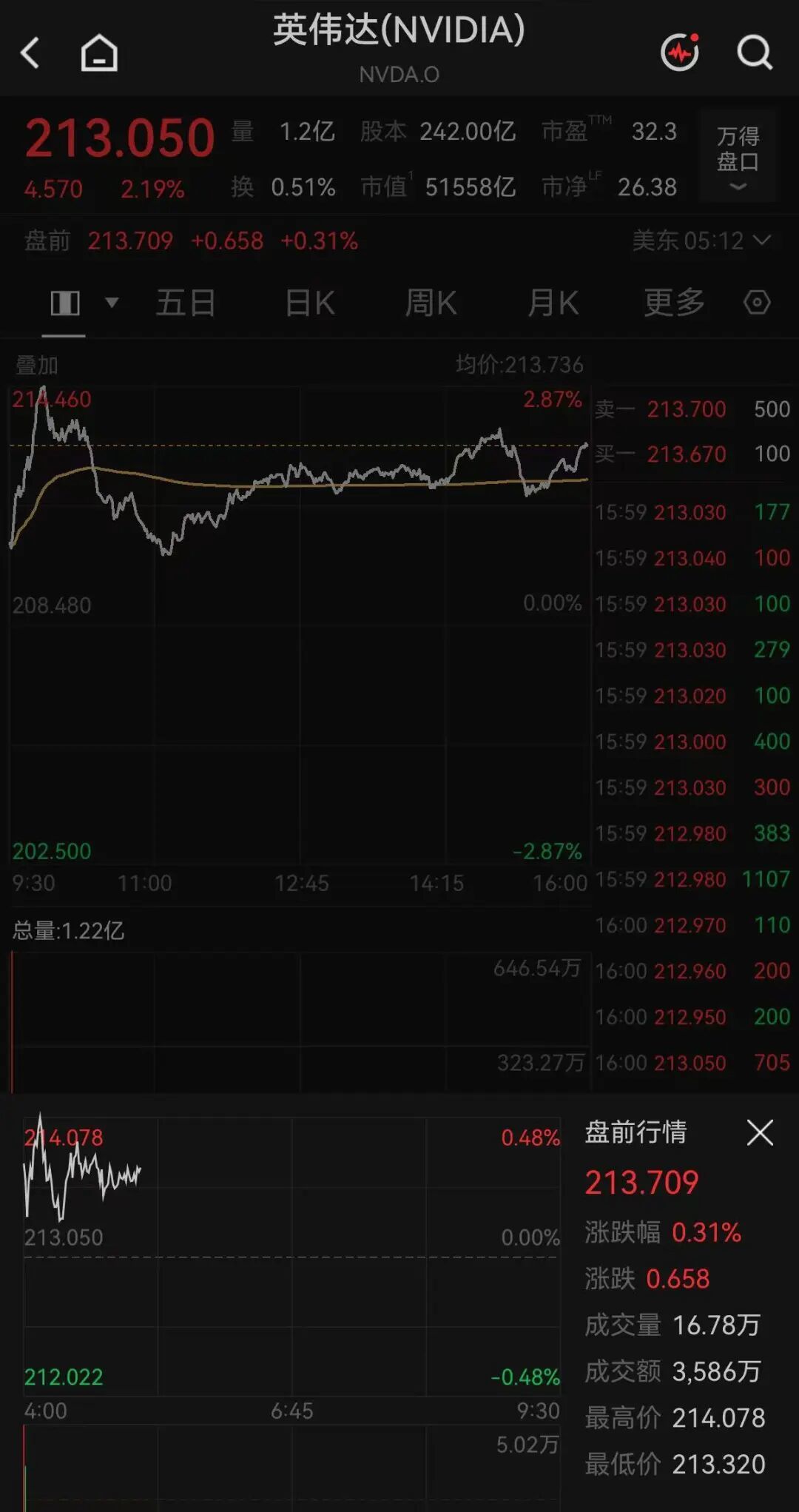The width and height of the screenshot is (799, 1512).
Task: Close the 盘前行情 panel
Action: [760, 1132]
